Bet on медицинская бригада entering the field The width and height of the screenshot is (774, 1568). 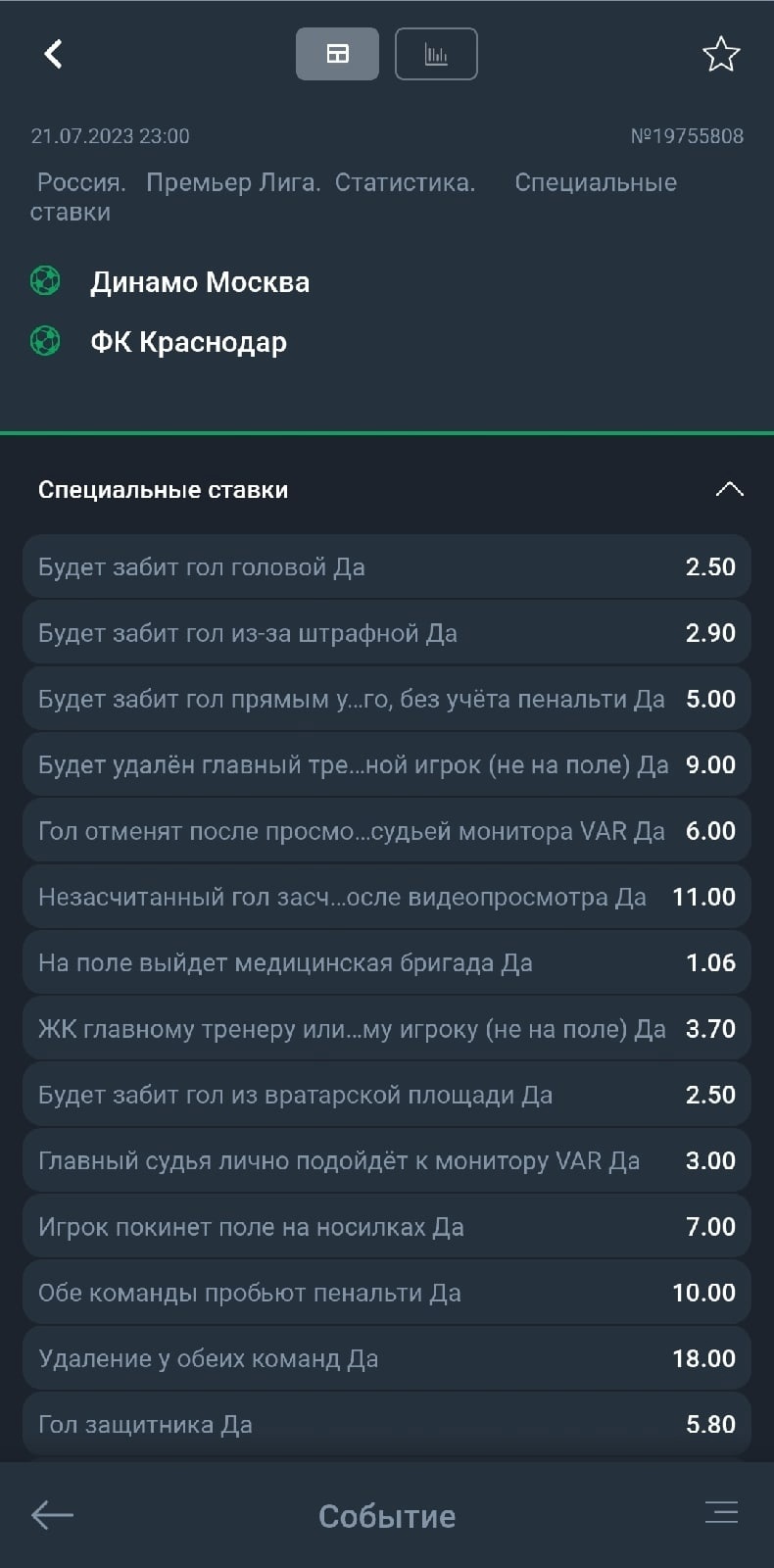(387, 962)
